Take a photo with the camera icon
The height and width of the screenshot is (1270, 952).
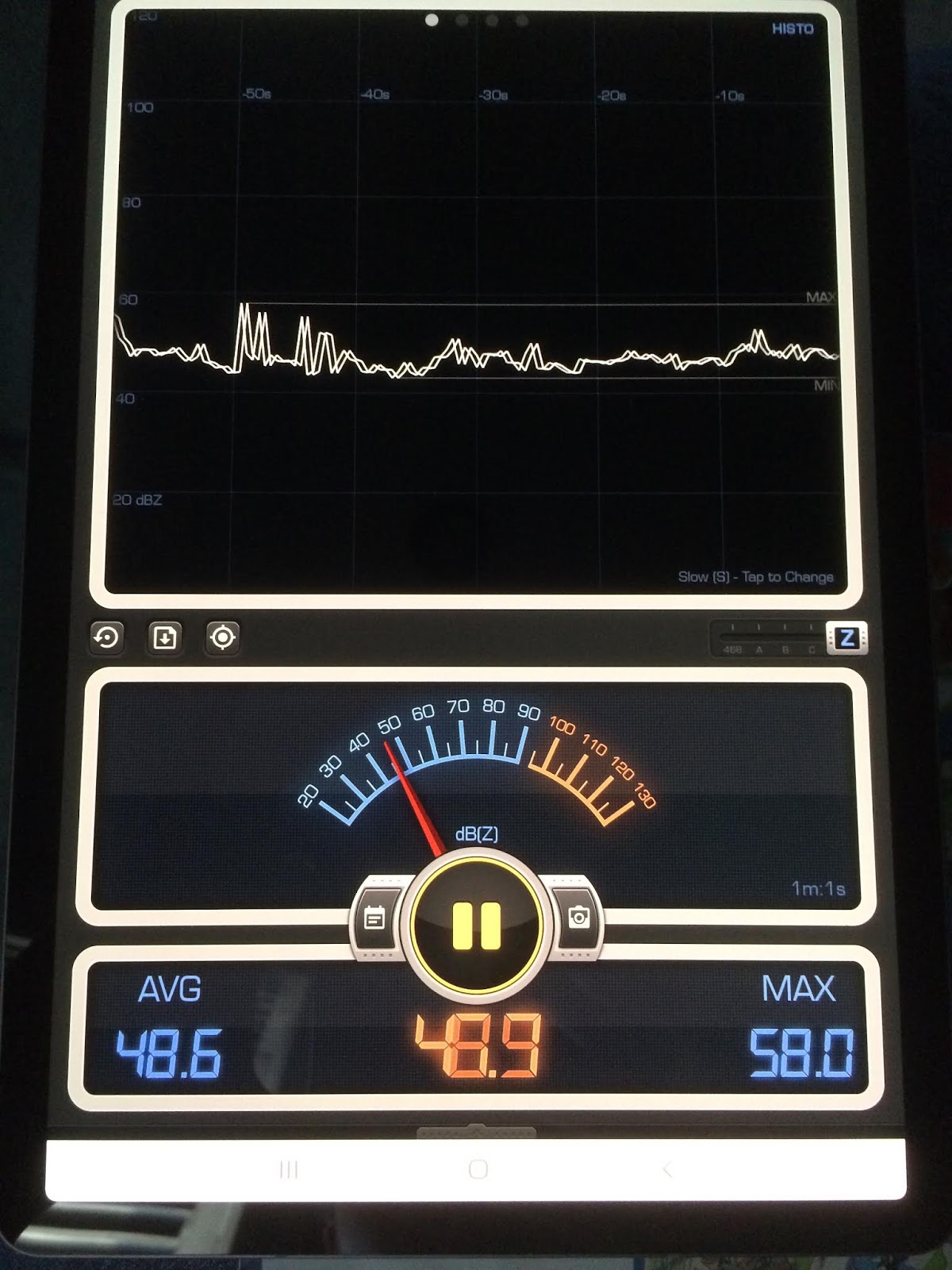point(579,918)
